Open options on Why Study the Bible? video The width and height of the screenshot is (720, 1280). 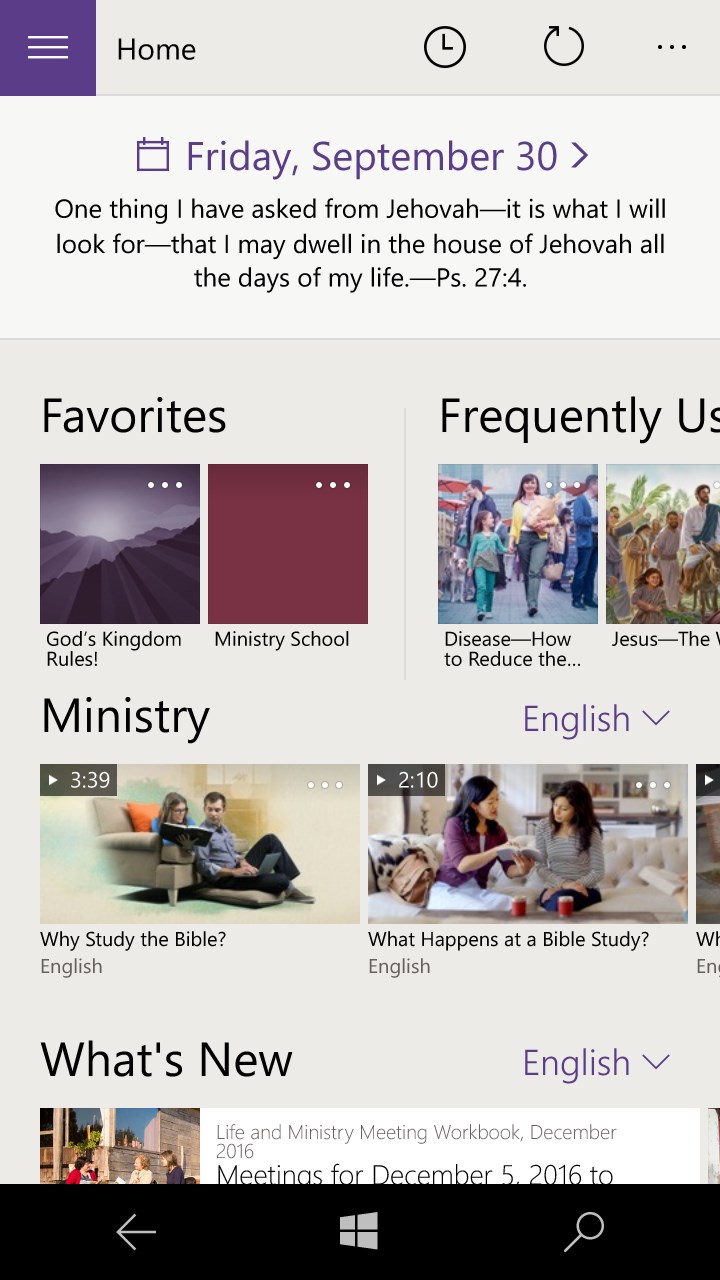pos(325,785)
